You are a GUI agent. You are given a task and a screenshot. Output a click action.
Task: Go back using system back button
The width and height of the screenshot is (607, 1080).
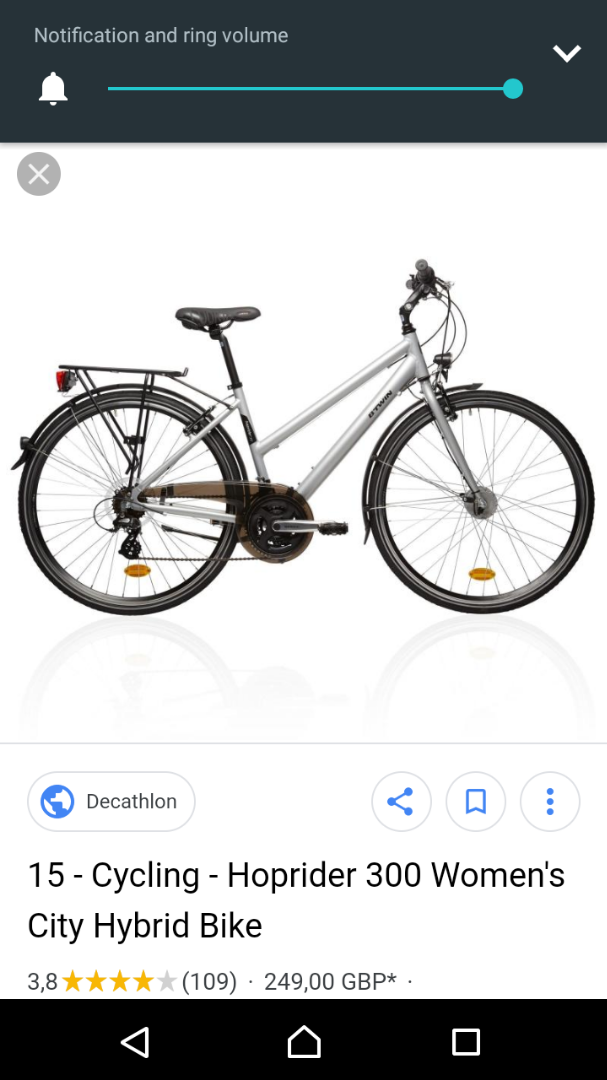tap(136, 1041)
